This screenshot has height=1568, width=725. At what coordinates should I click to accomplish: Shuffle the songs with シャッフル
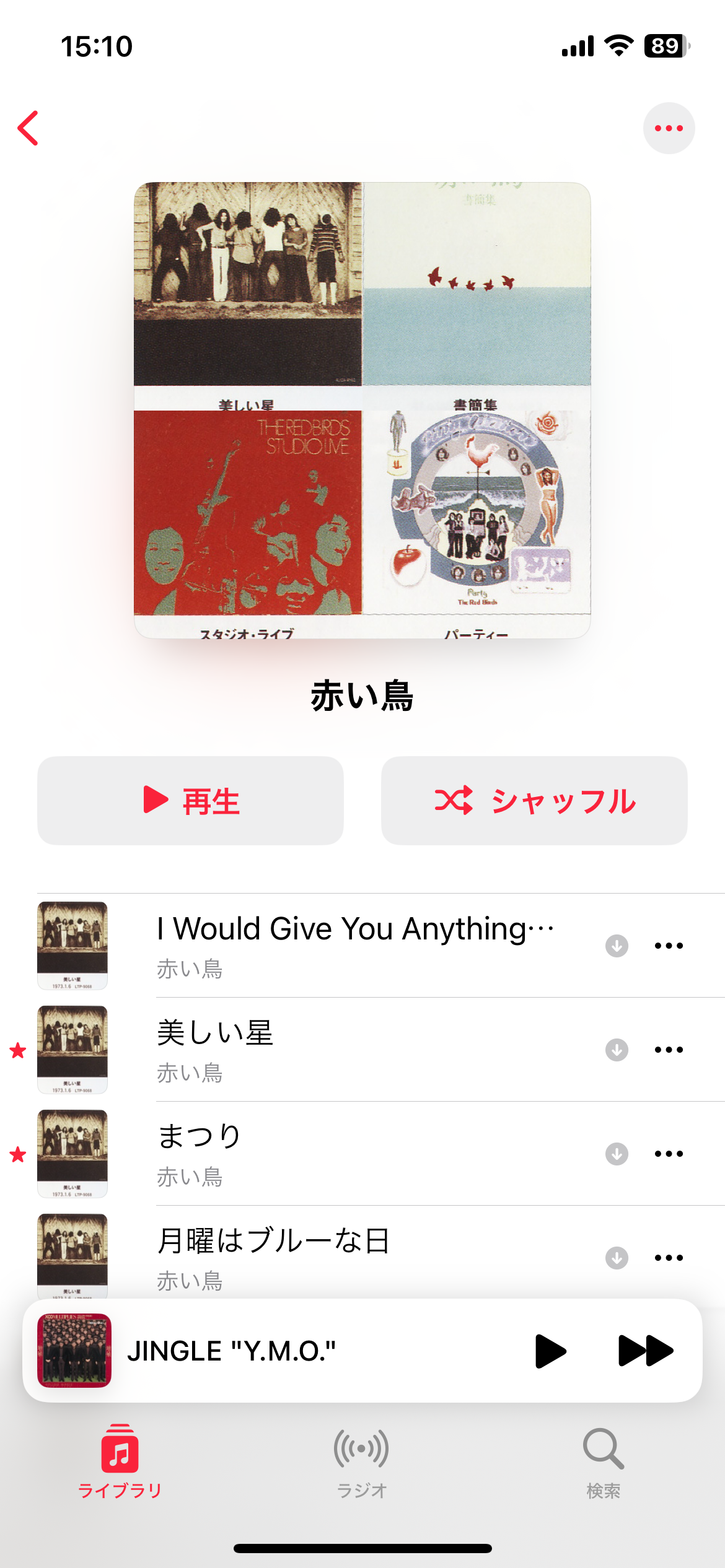(x=534, y=800)
